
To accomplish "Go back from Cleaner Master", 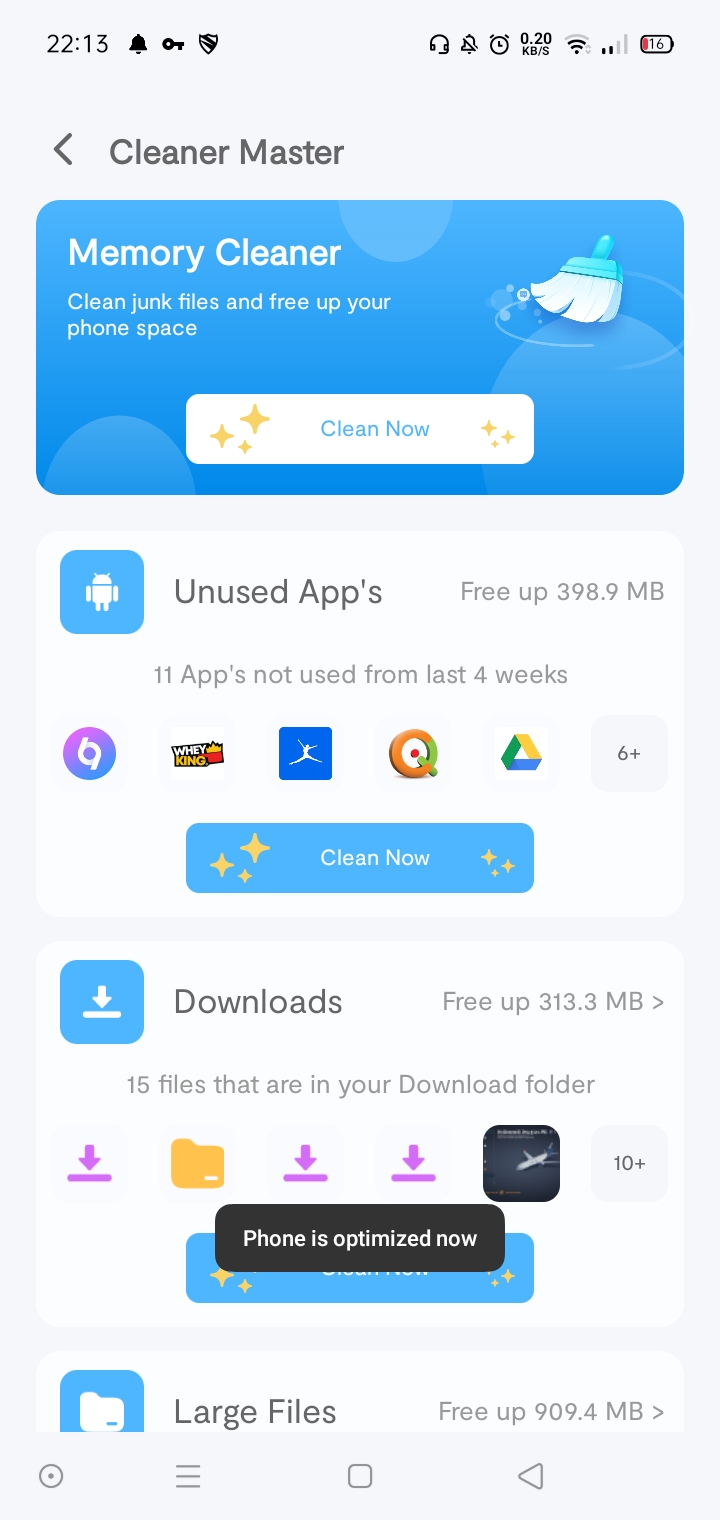I will (63, 151).
